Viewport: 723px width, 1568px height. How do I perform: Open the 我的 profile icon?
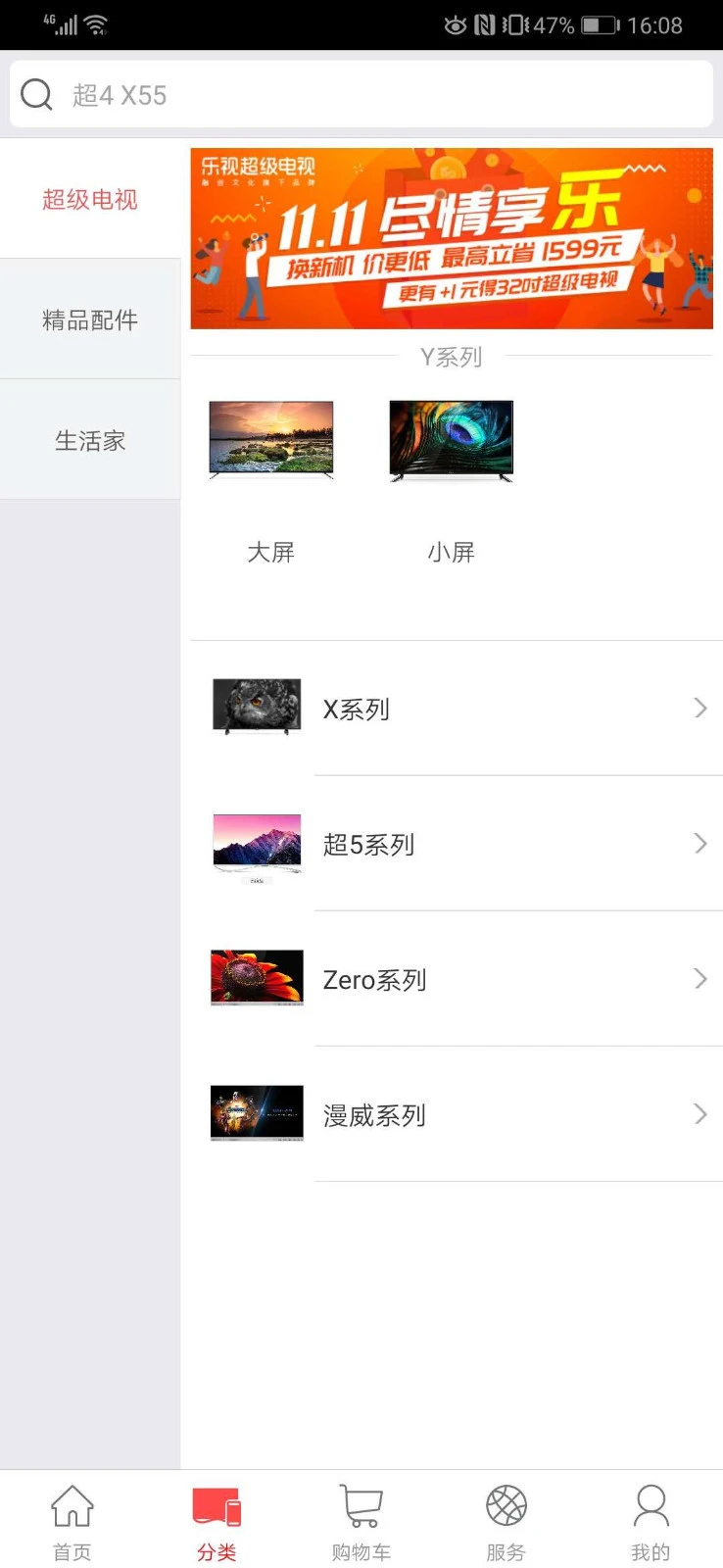650,1517
